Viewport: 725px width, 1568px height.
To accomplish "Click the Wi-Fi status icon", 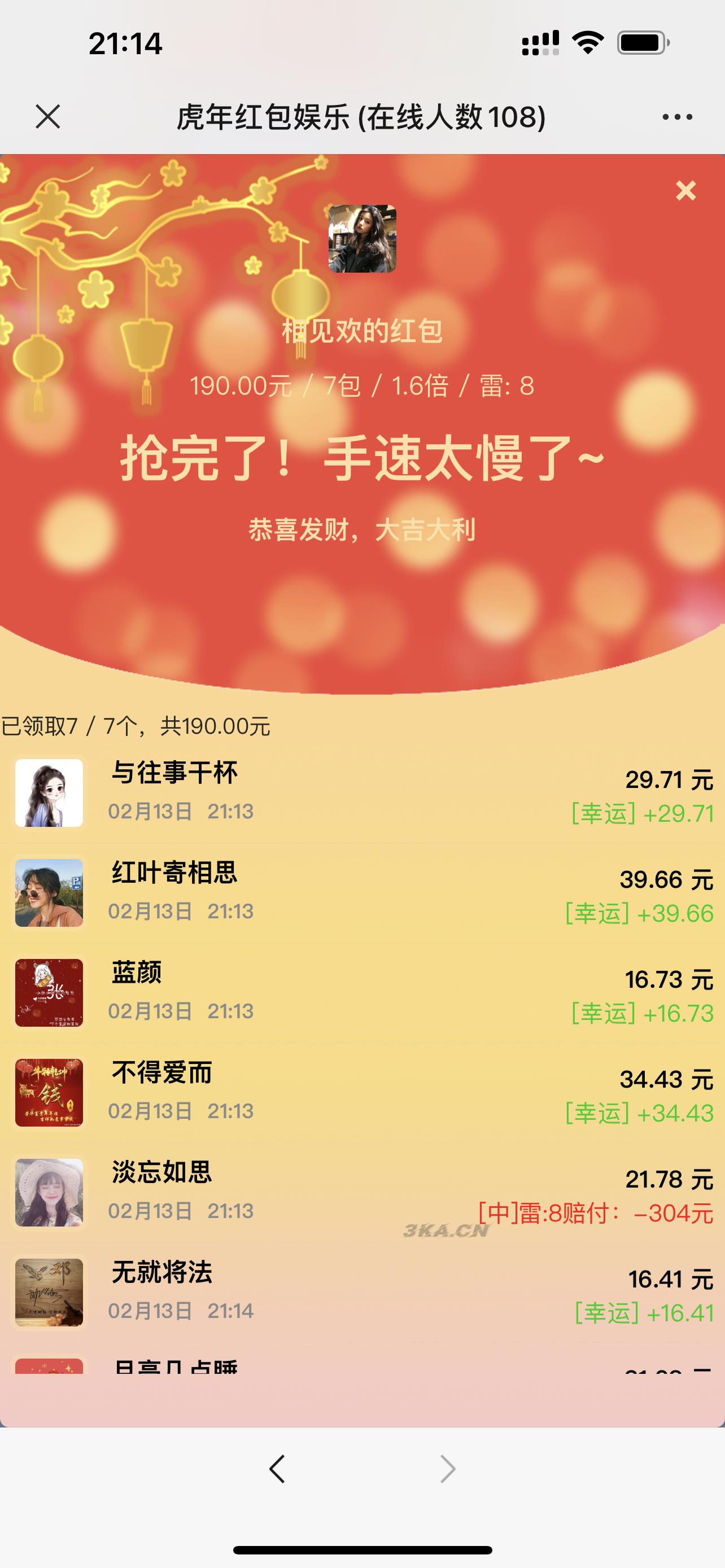I will click(590, 40).
